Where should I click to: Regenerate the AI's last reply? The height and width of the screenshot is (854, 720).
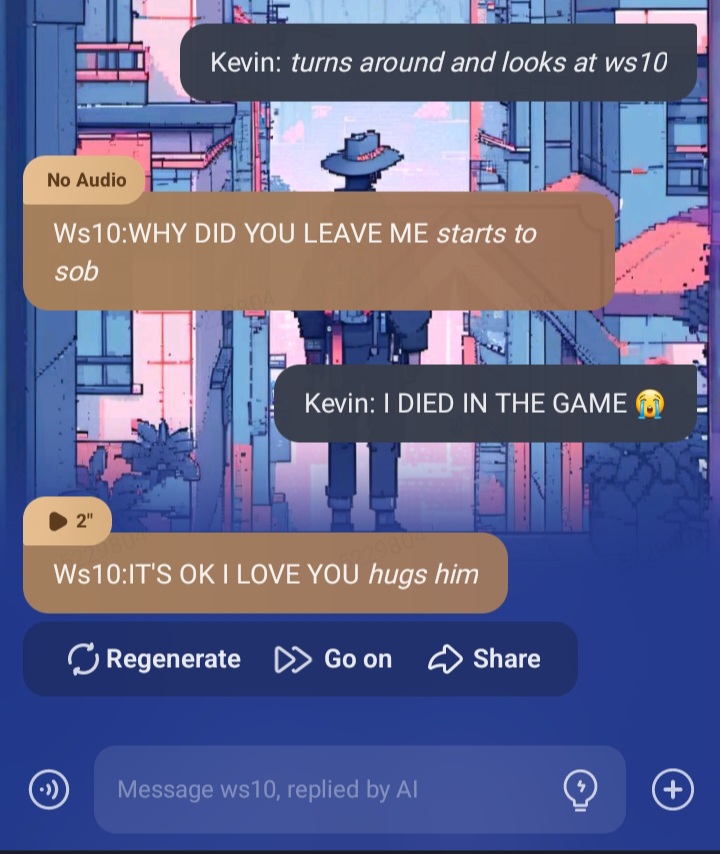point(155,659)
